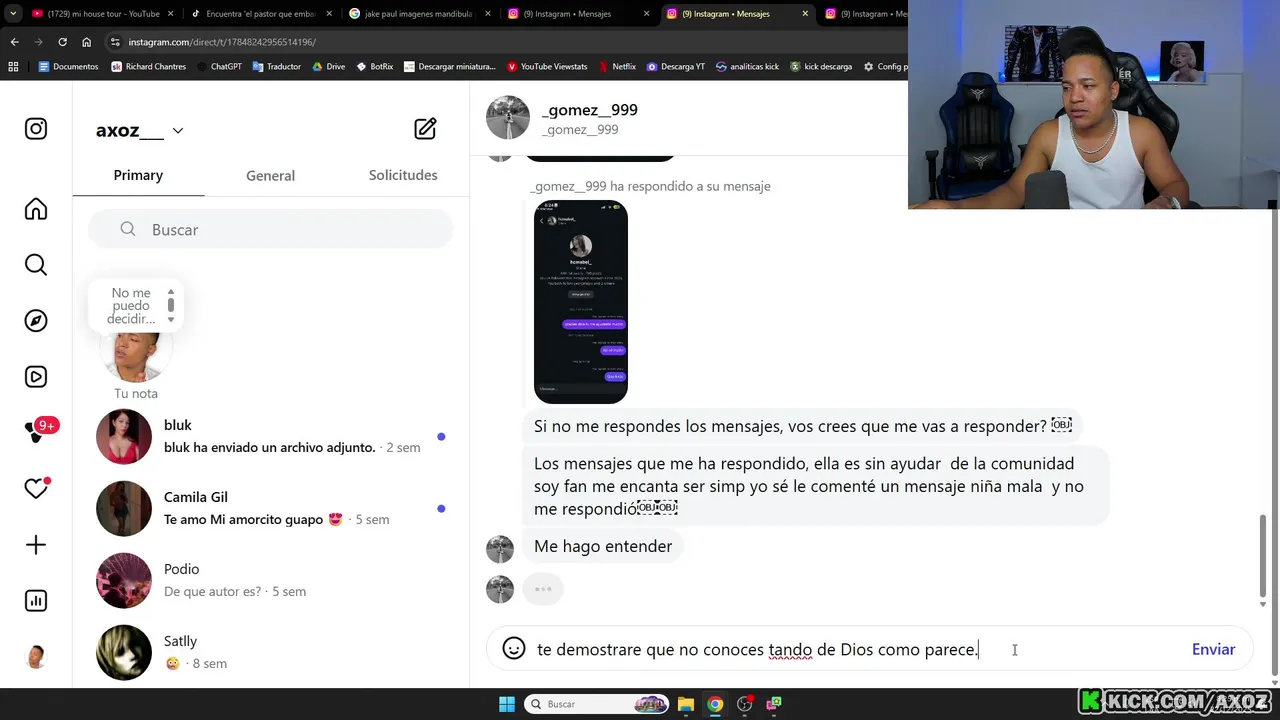Open the chat with Podio

point(270,580)
